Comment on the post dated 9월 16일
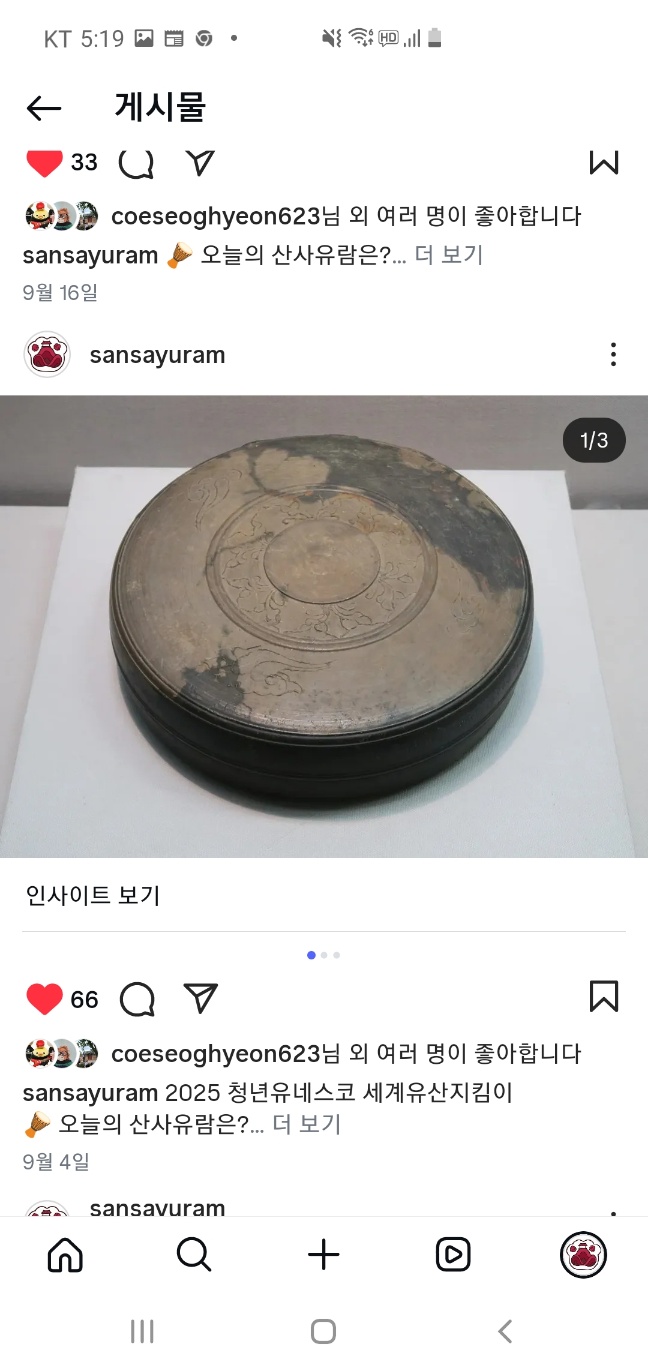The height and width of the screenshot is (1368, 648). [x=136, y=162]
